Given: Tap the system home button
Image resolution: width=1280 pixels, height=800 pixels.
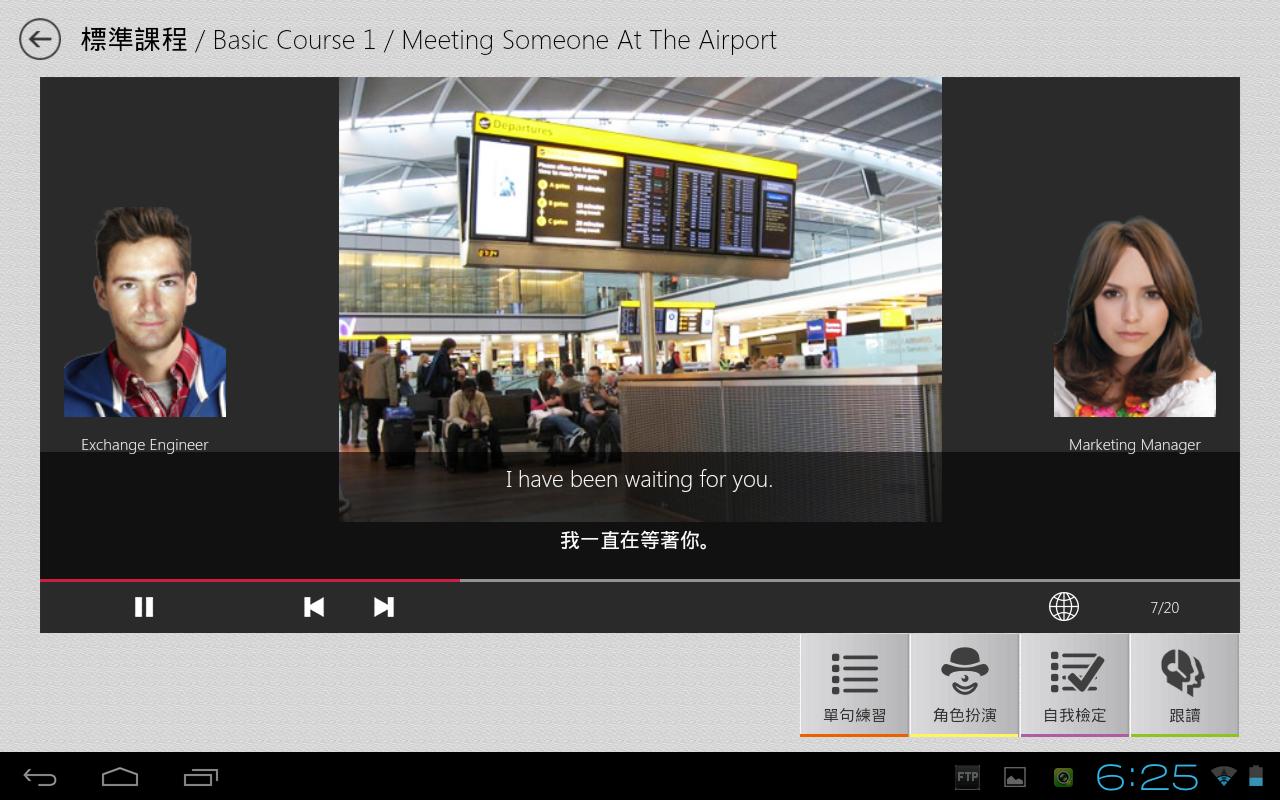Looking at the screenshot, I should point(120,777).
